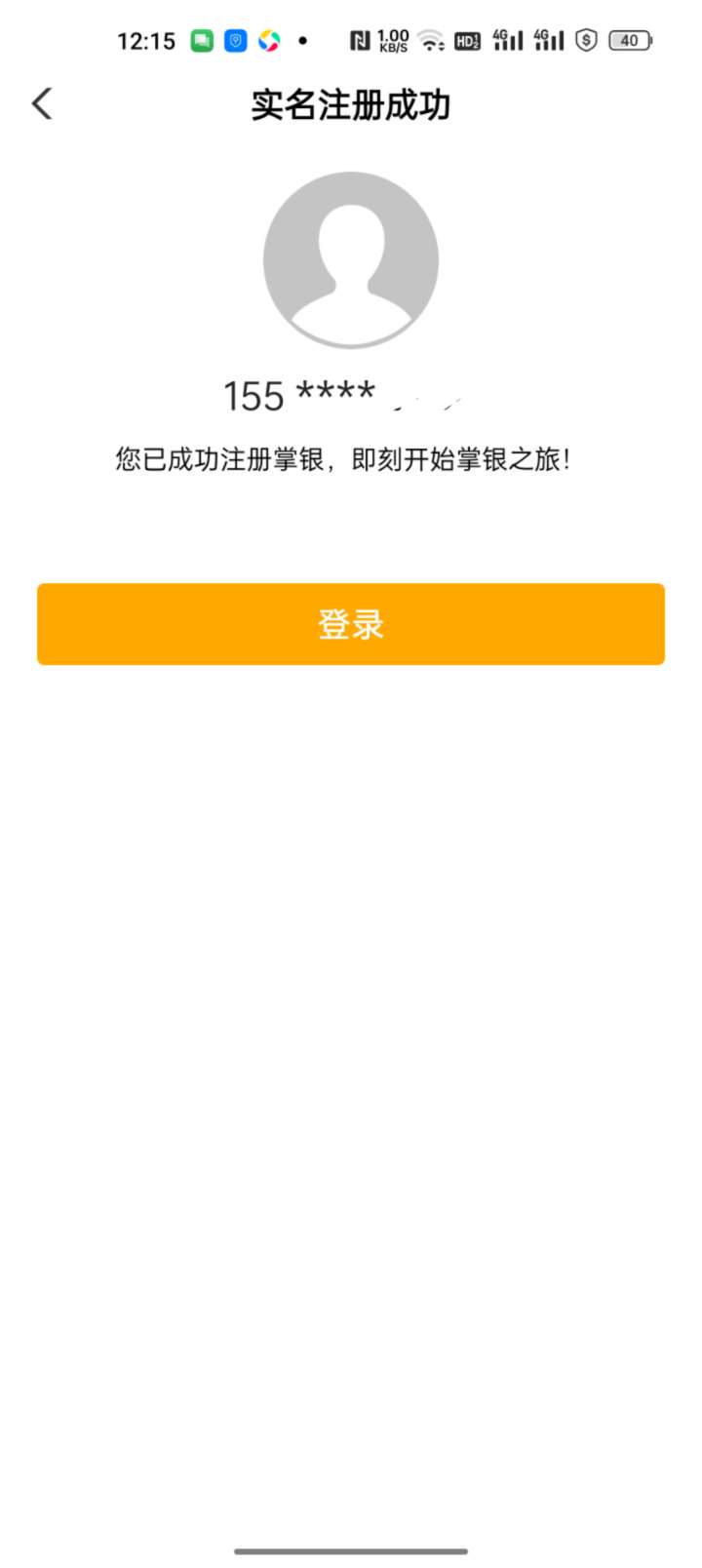Tap the orange 登录 button
Viewport: 702px width, 1568px height.
click(351, 624)
